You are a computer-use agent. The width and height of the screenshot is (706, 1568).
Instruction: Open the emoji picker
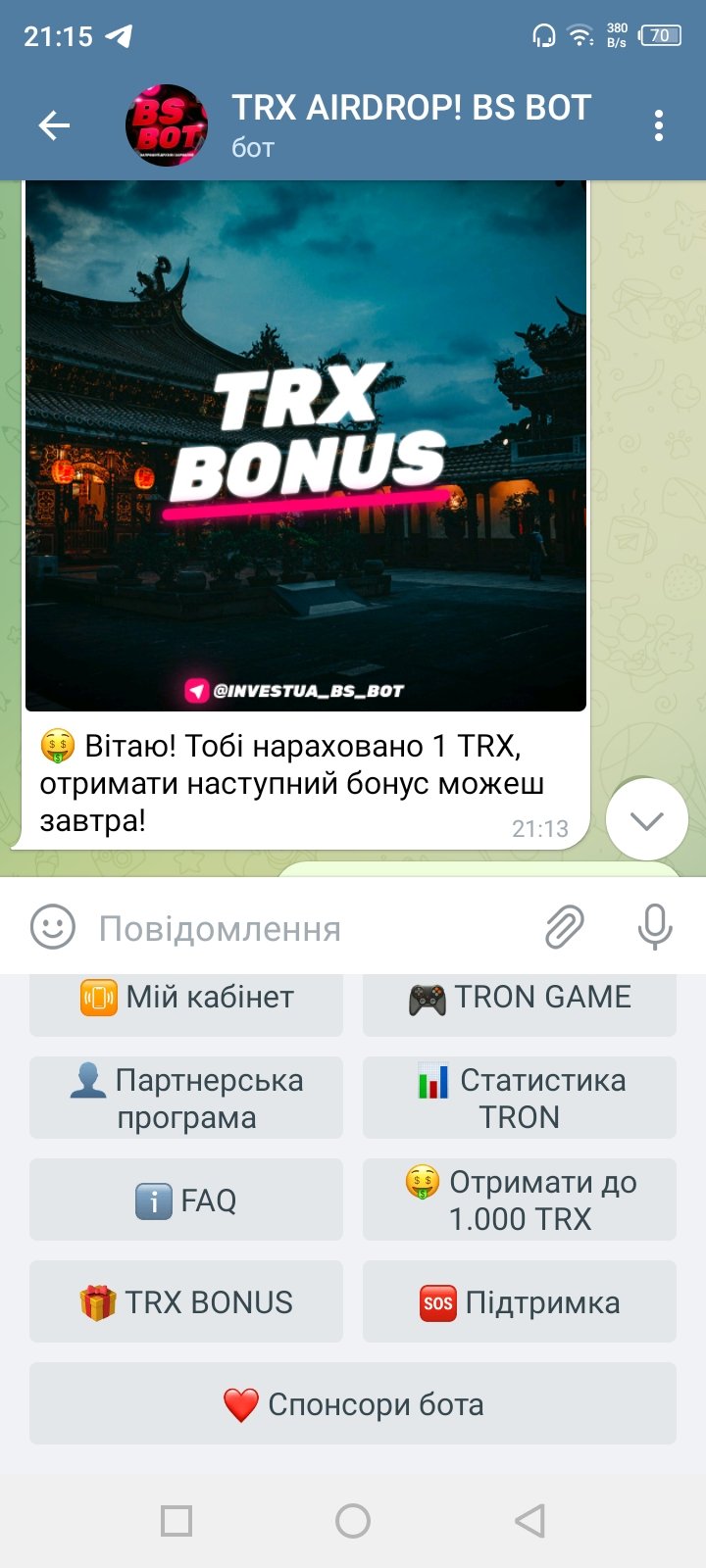(x=53, y=926)
